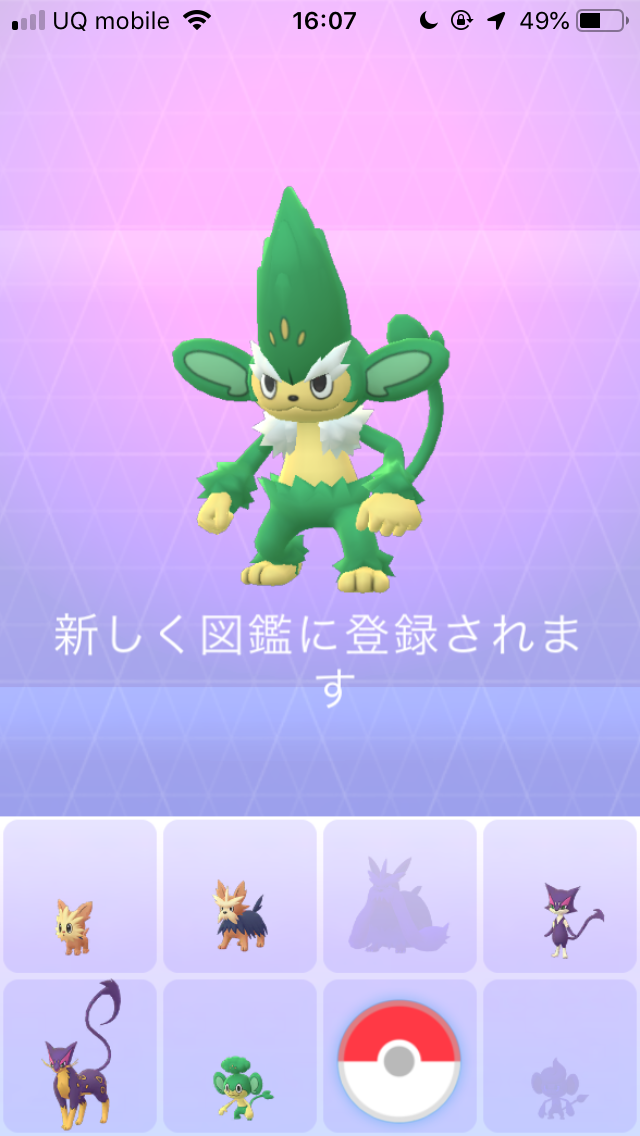Open the Liepard Pokédex entry
This screenshot has width=640, height=1136.
pos(80,1055)
